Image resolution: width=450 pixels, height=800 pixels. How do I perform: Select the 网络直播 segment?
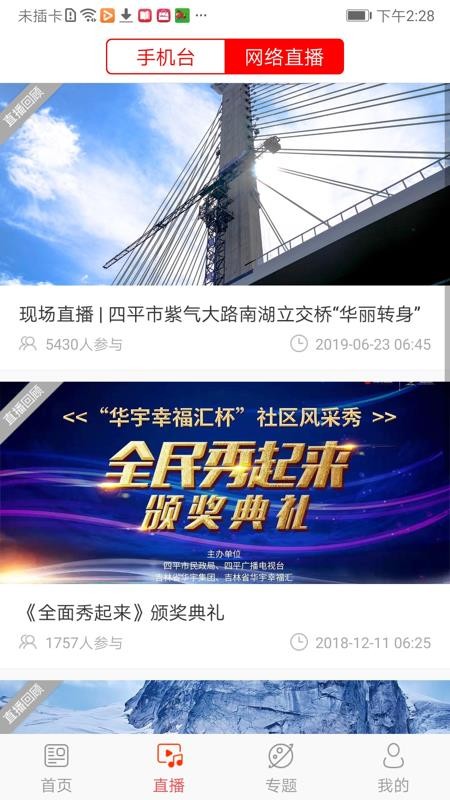click(x=284, y=57)
